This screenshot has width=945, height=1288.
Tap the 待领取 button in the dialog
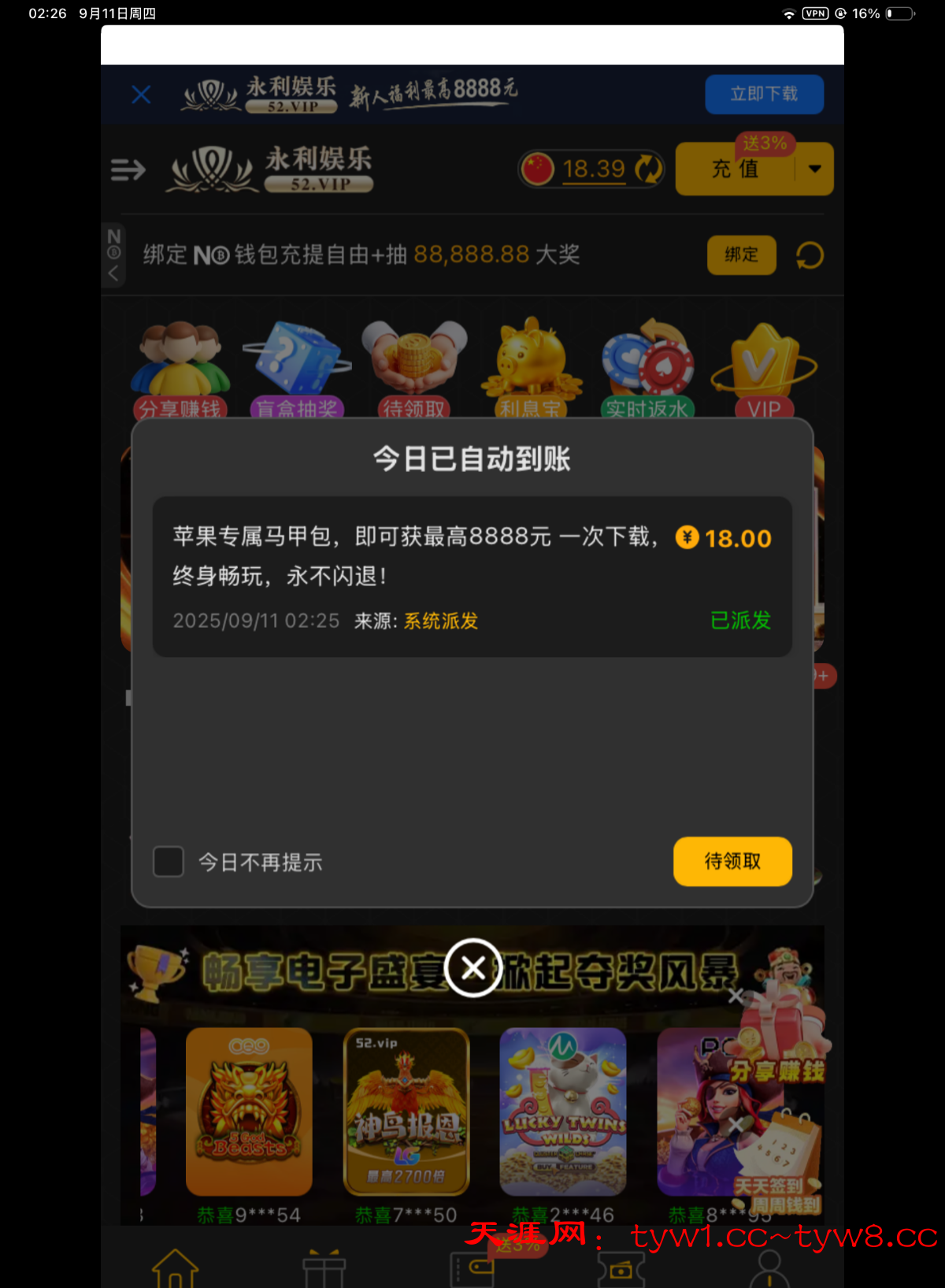[x=732, y=861]
